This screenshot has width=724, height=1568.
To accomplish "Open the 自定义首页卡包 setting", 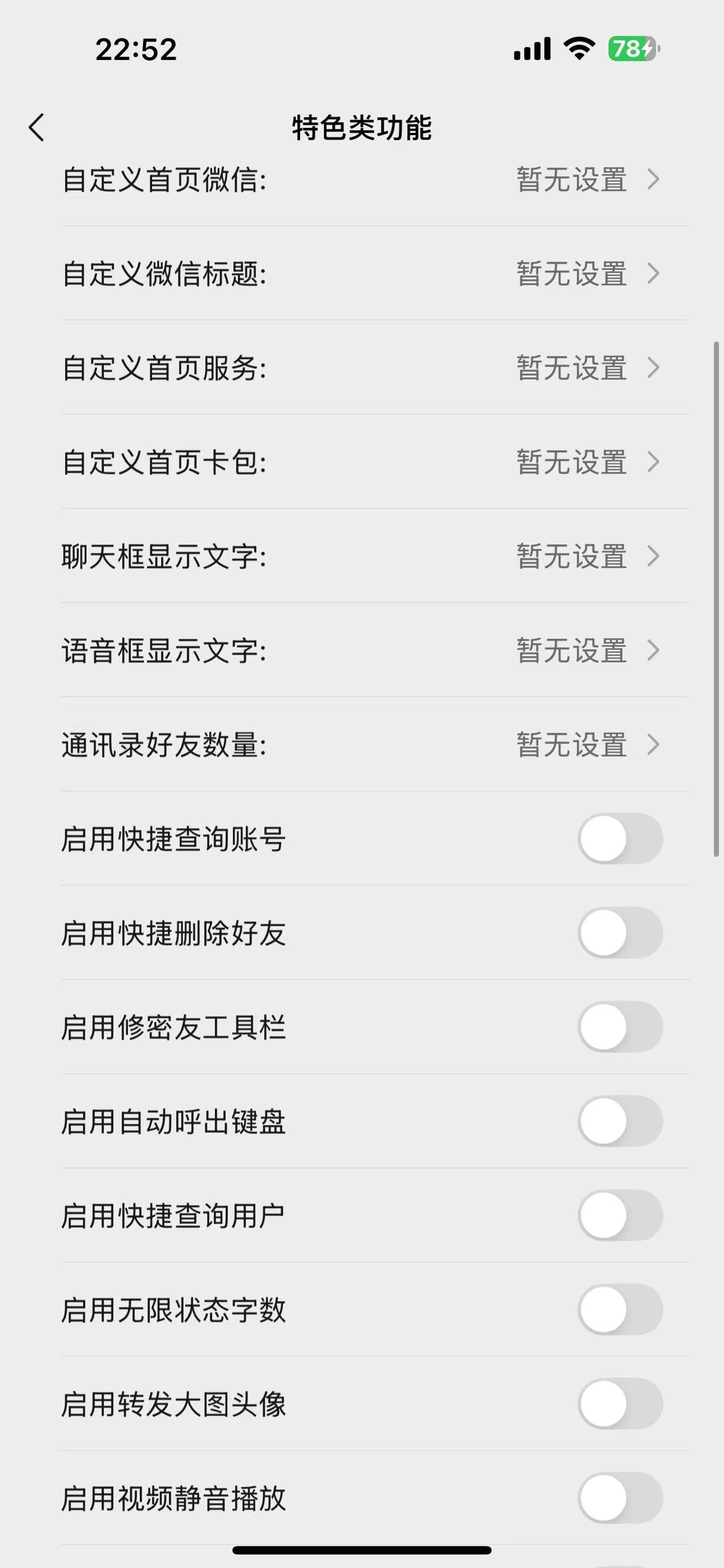I will point(361,462).
